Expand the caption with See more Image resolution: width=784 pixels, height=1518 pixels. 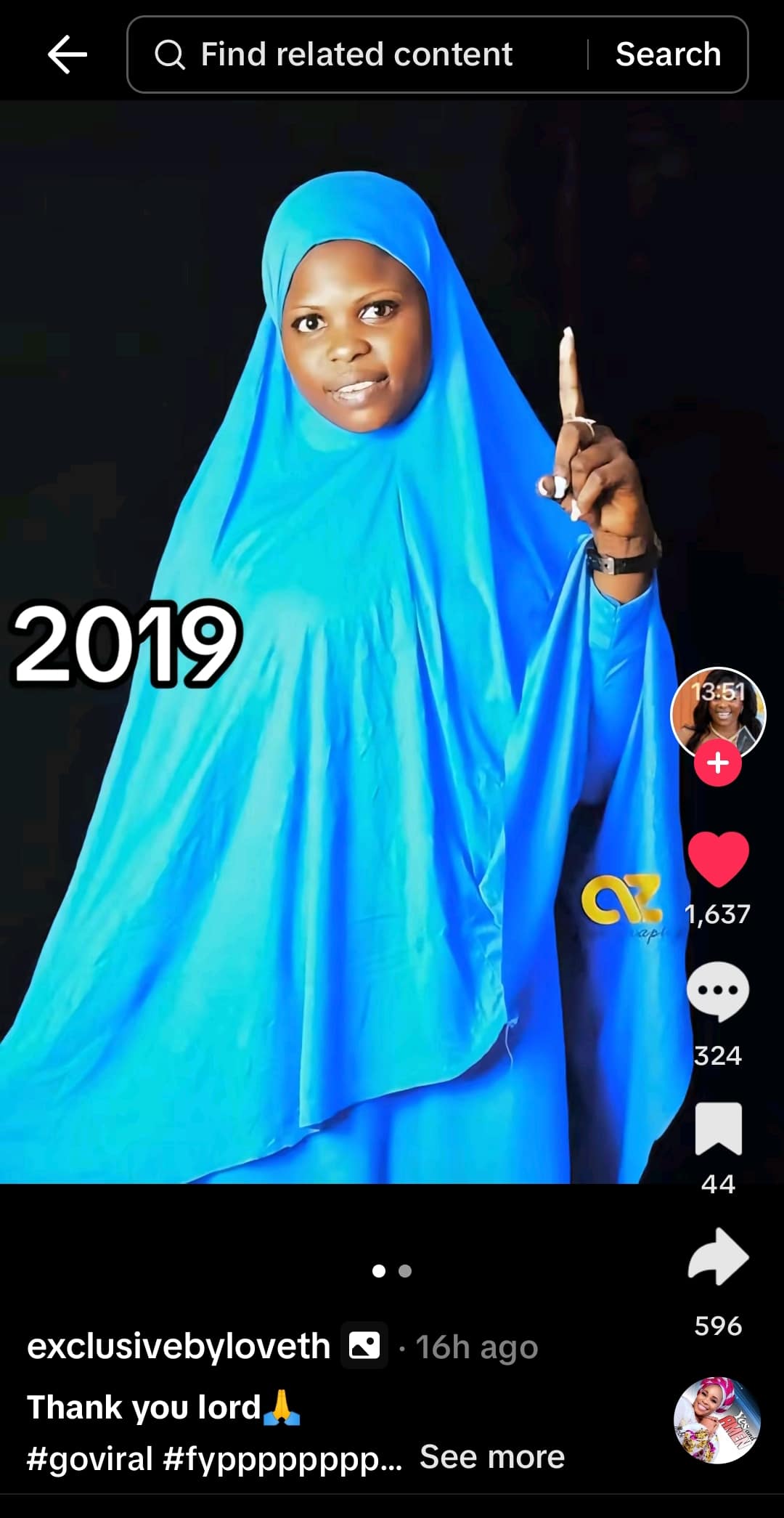(491, 1457)
